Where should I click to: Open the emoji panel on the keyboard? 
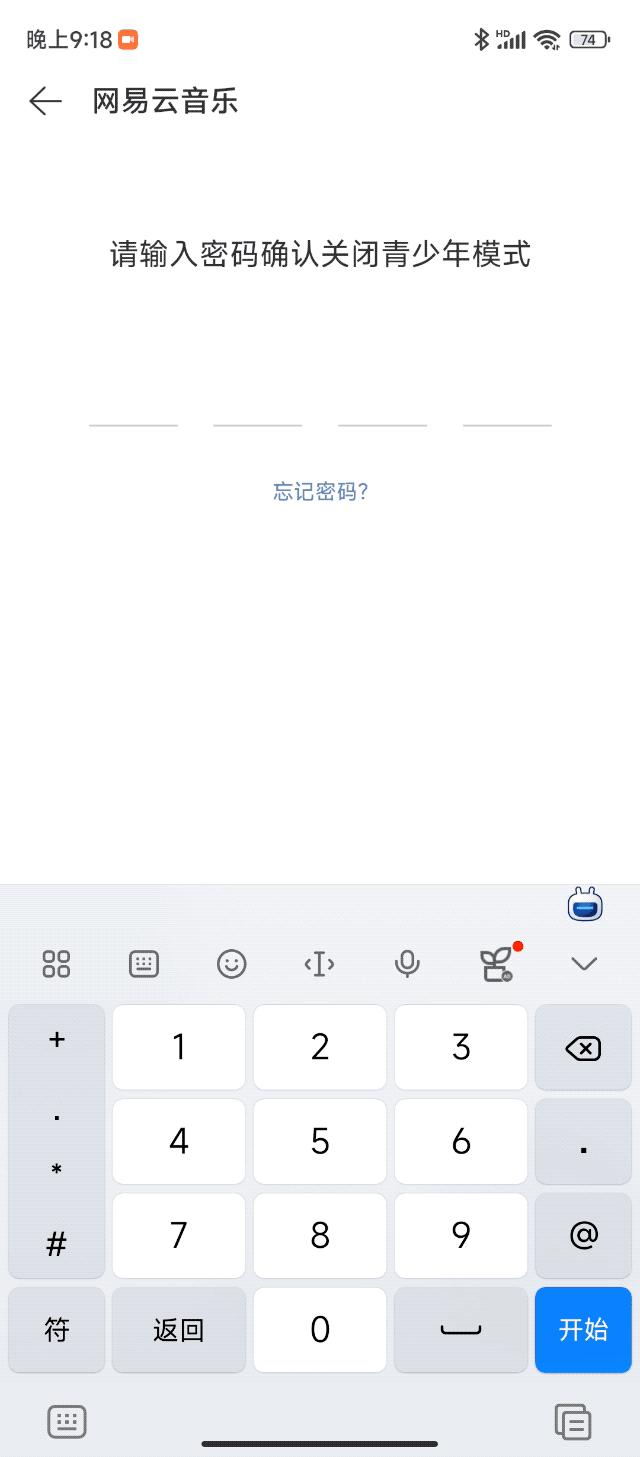coord(232,963)
